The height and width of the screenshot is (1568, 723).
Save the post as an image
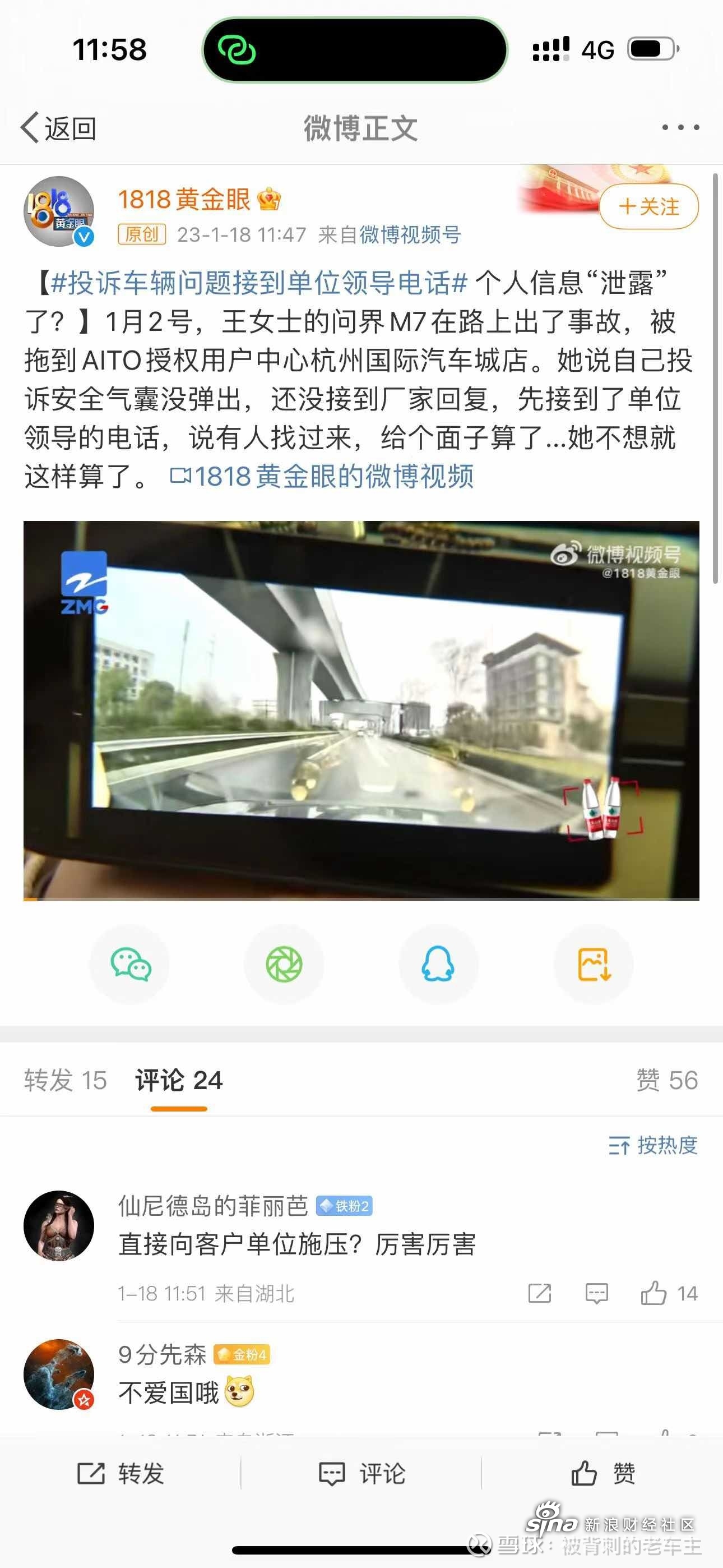594,965
